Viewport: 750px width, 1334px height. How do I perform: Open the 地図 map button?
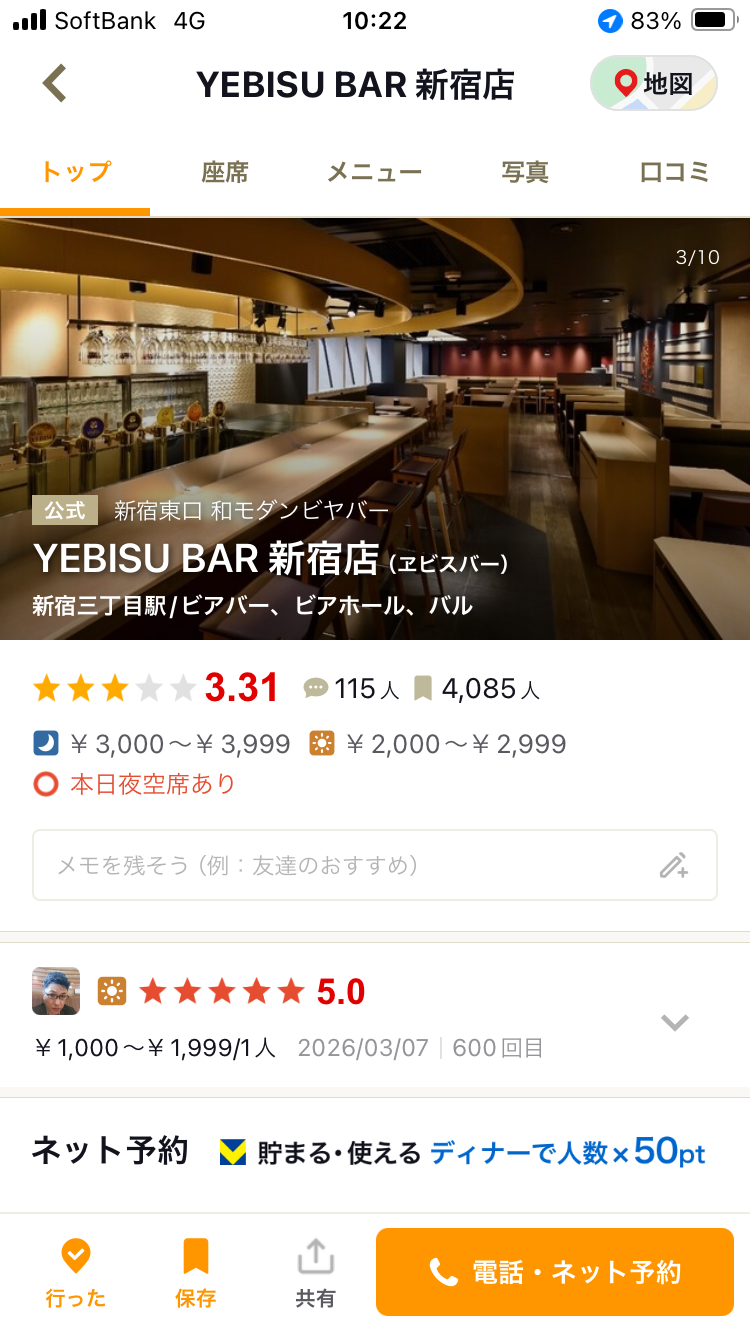click(x=654, y=84)
